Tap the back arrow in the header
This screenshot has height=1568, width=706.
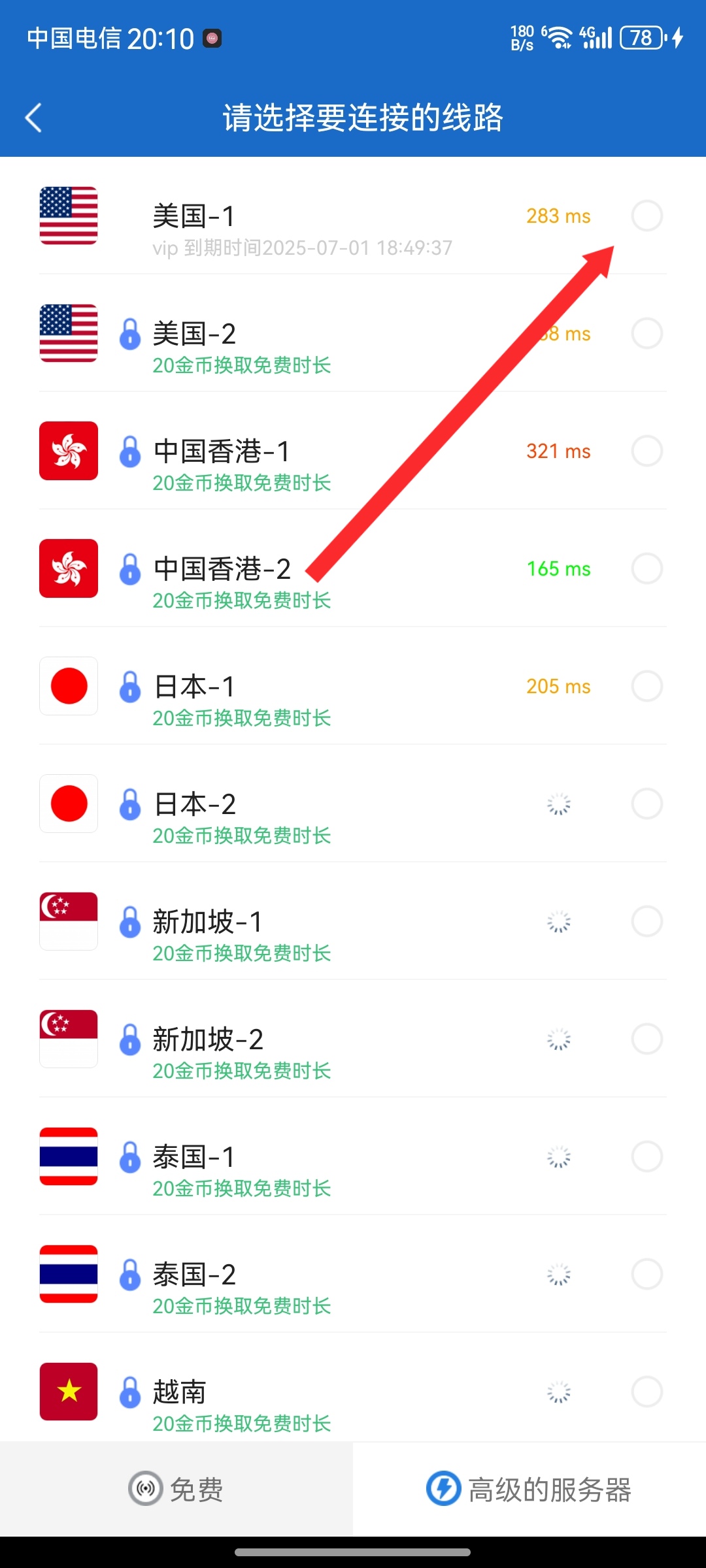click(33, 118)
